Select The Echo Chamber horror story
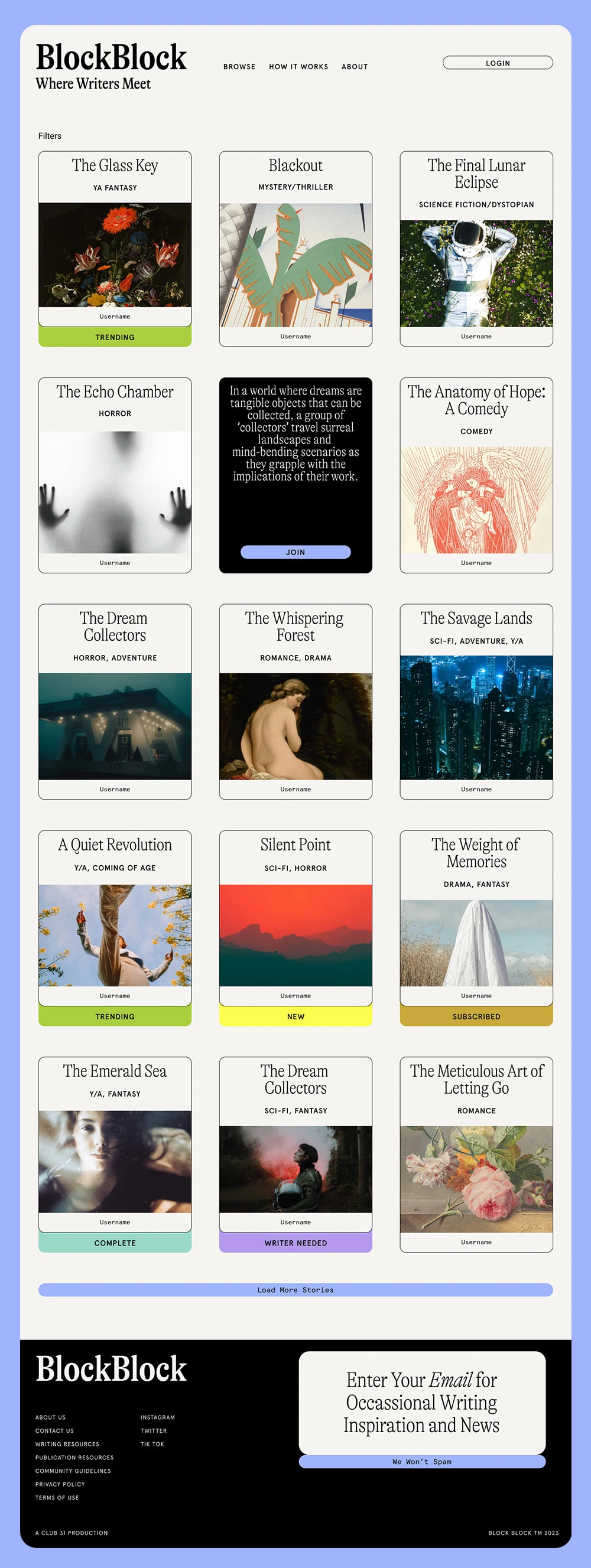The width and height of the screenshot is (591, 1568). pyautogui.click(x=115, y=491)
